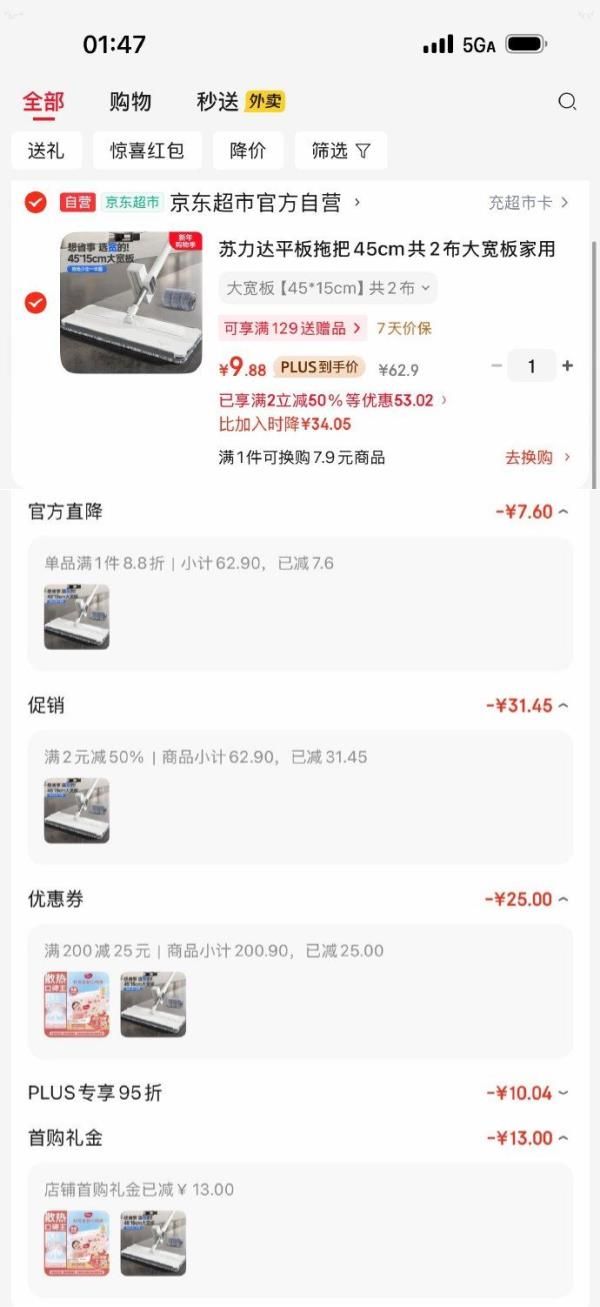This screenshot has width=600, height=1307.
Task: Open the search icon at top right
Action: (x=567, y=101)
